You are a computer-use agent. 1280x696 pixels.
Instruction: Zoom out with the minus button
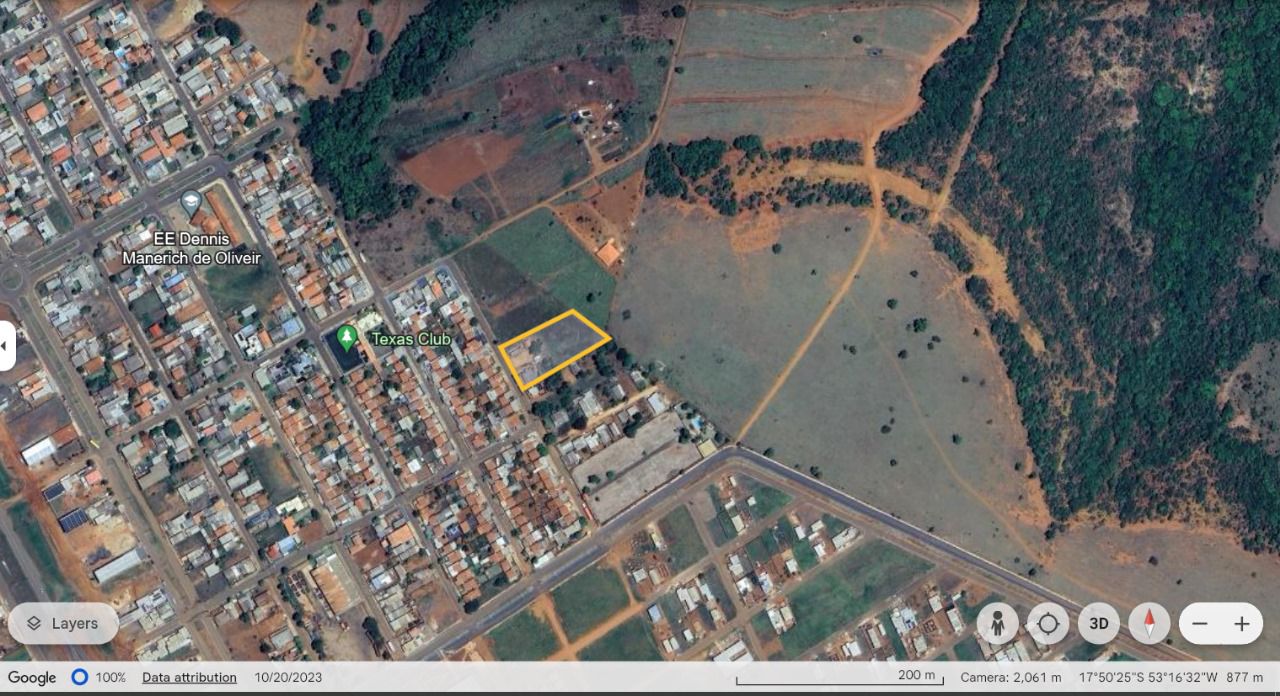1200,624
